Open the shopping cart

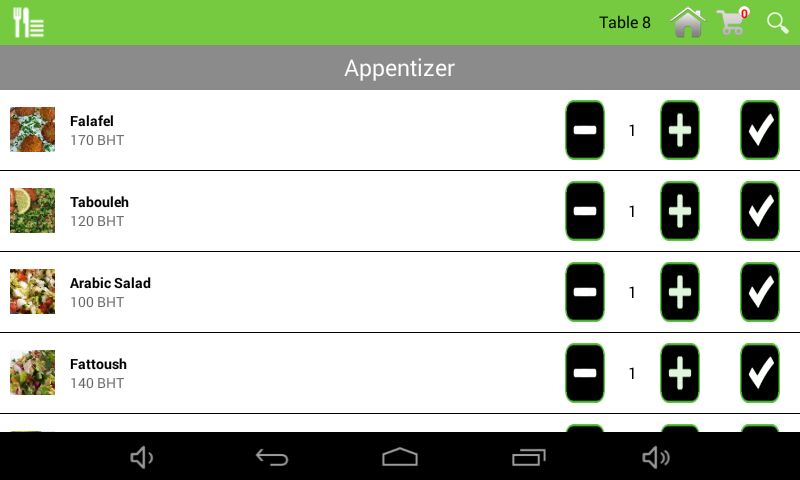[732, 22]
